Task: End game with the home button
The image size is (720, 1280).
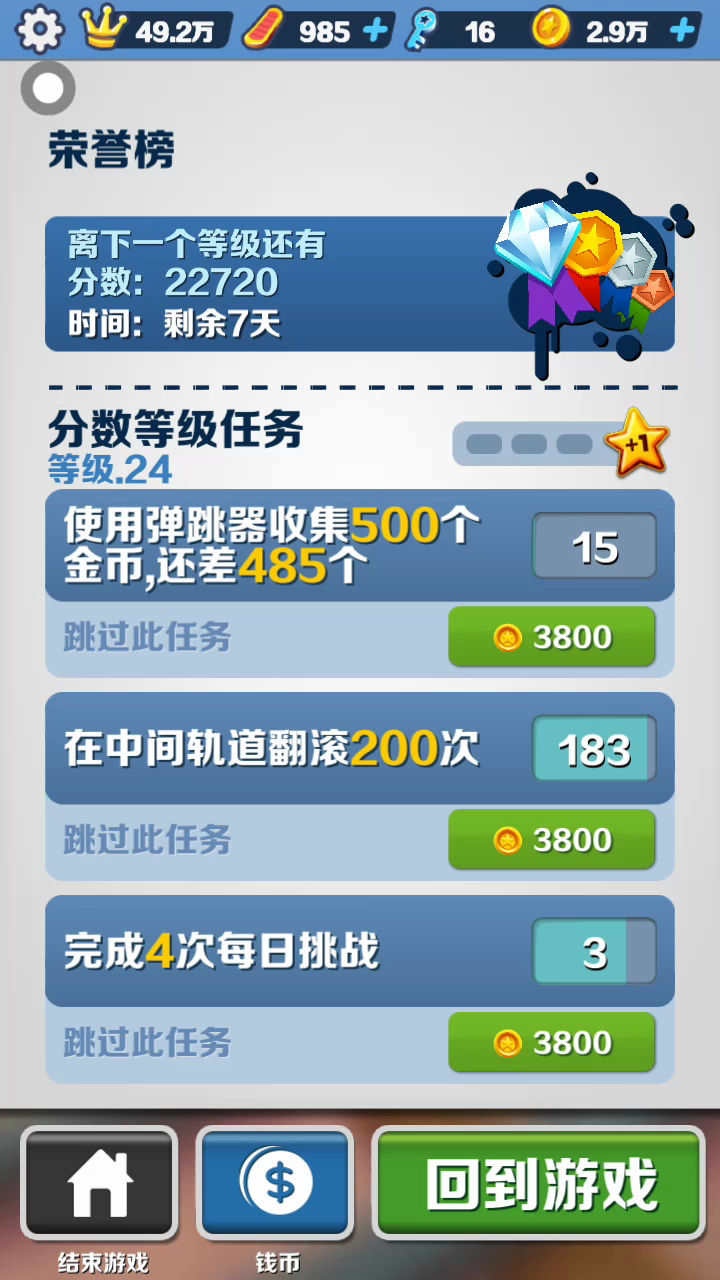Action: point(99,1183)
